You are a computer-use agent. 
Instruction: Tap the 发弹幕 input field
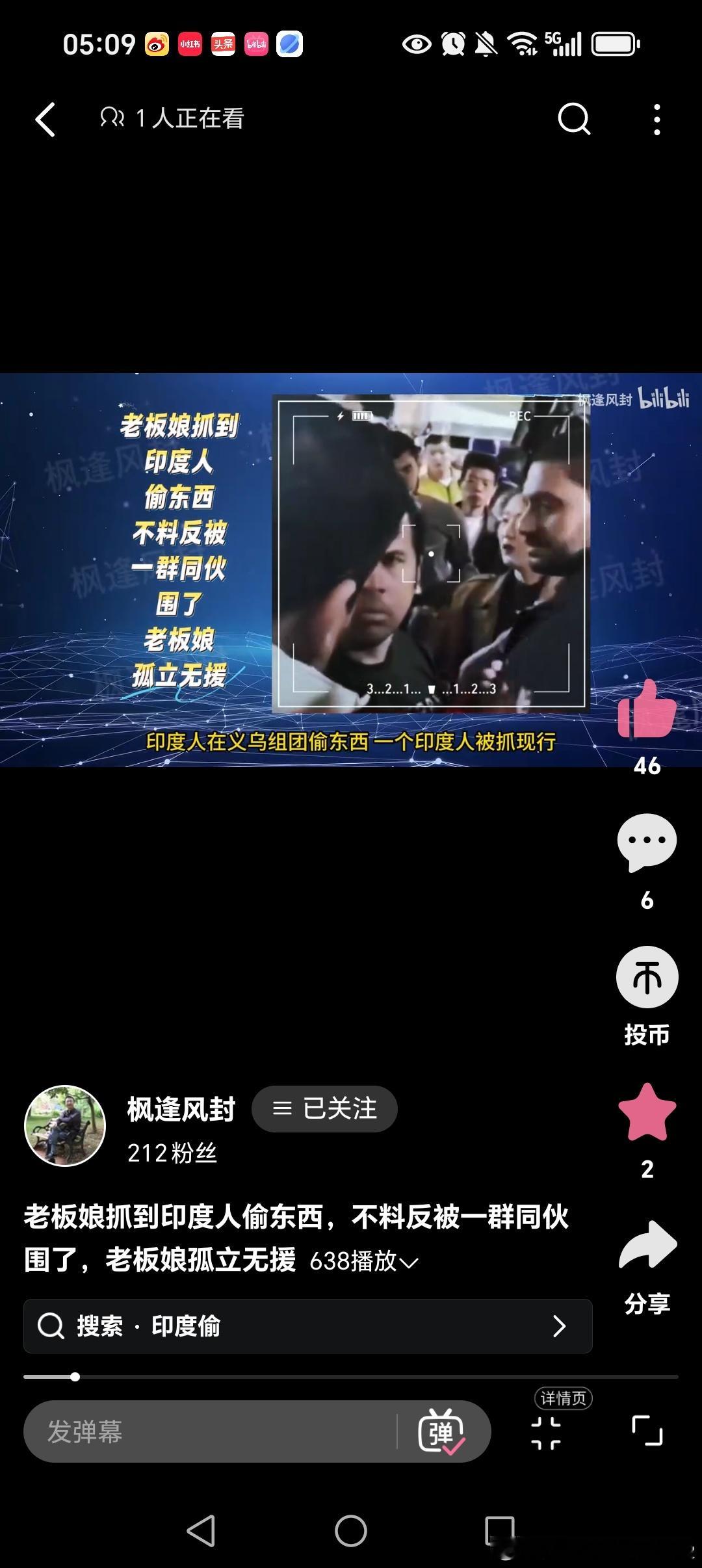coord(195,1431)
